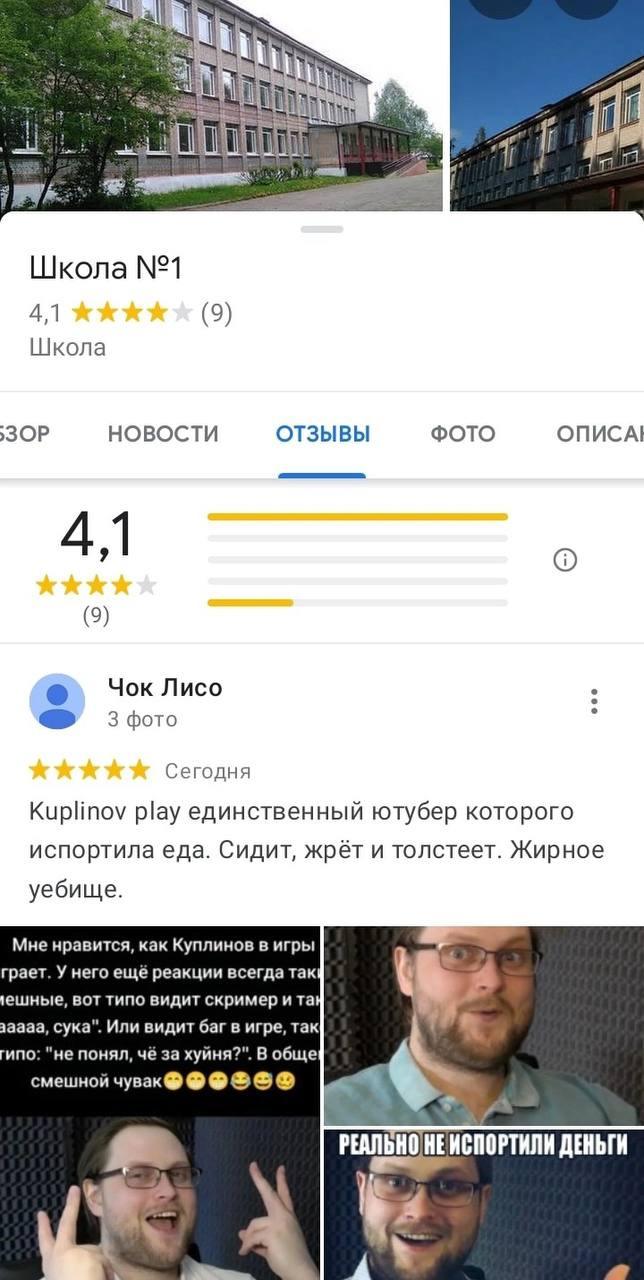Open the Фото tab
Image resolution: width=644 pixels, height=1280 pixels.
pyautogui.click(x=463, y=434)
